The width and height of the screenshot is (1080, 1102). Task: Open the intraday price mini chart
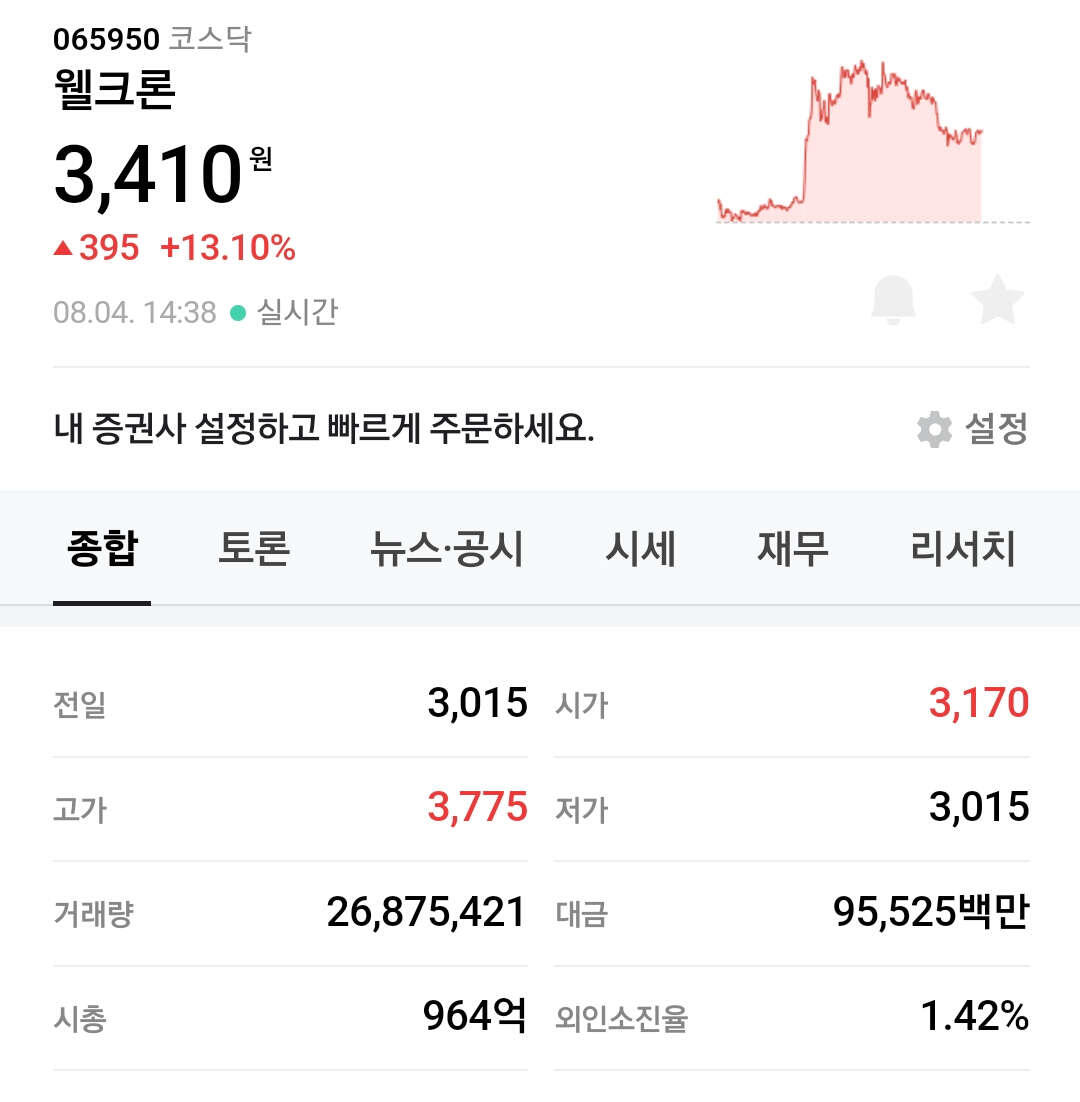873,142
